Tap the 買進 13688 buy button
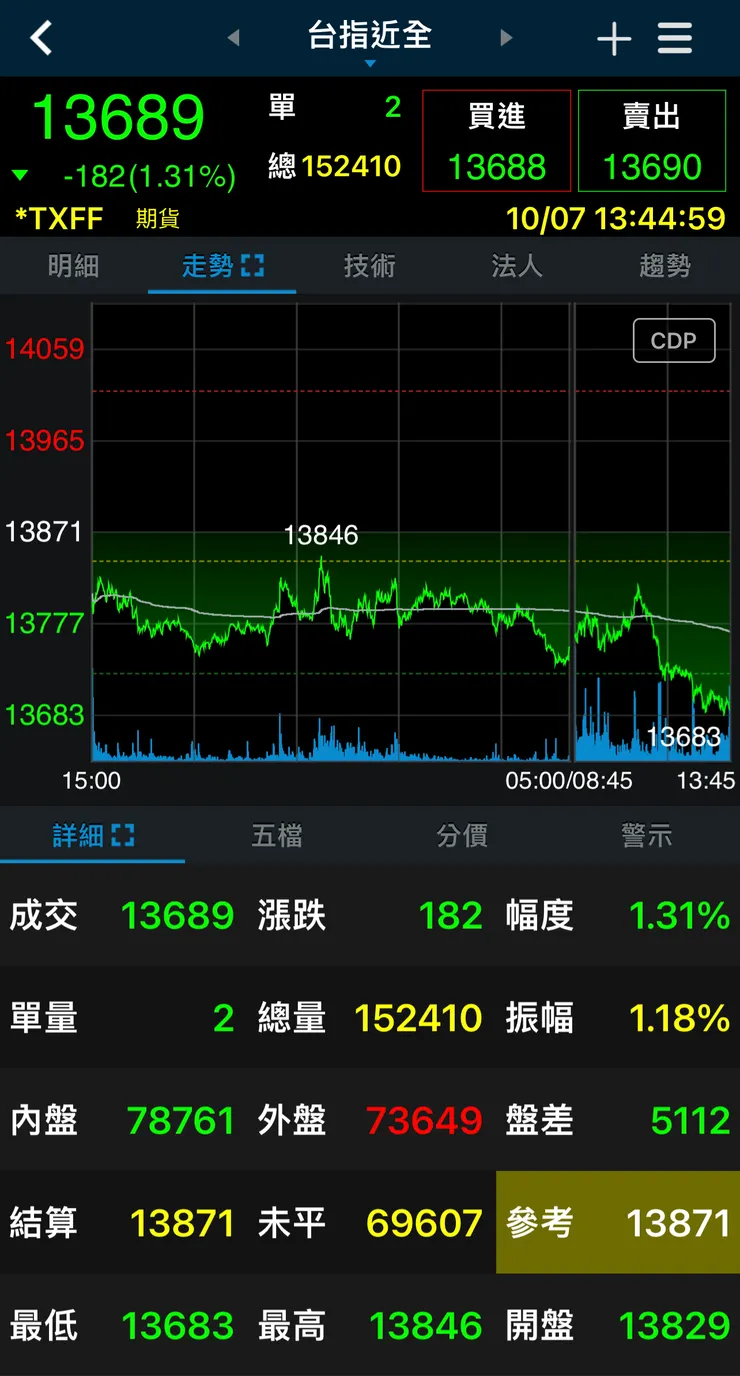 [x=496, y=140]
